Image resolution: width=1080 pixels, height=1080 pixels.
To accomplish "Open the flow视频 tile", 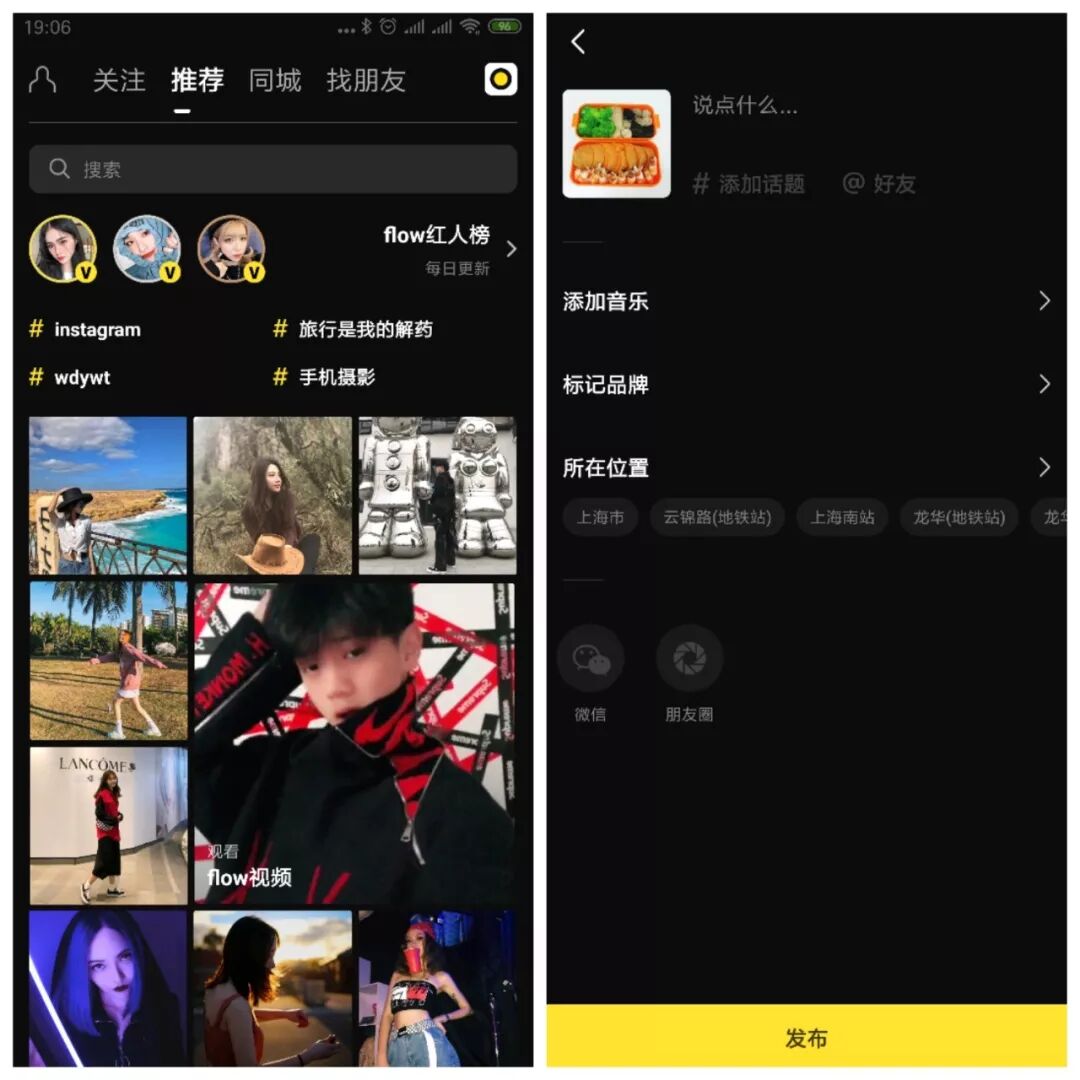I will [354, 742].
